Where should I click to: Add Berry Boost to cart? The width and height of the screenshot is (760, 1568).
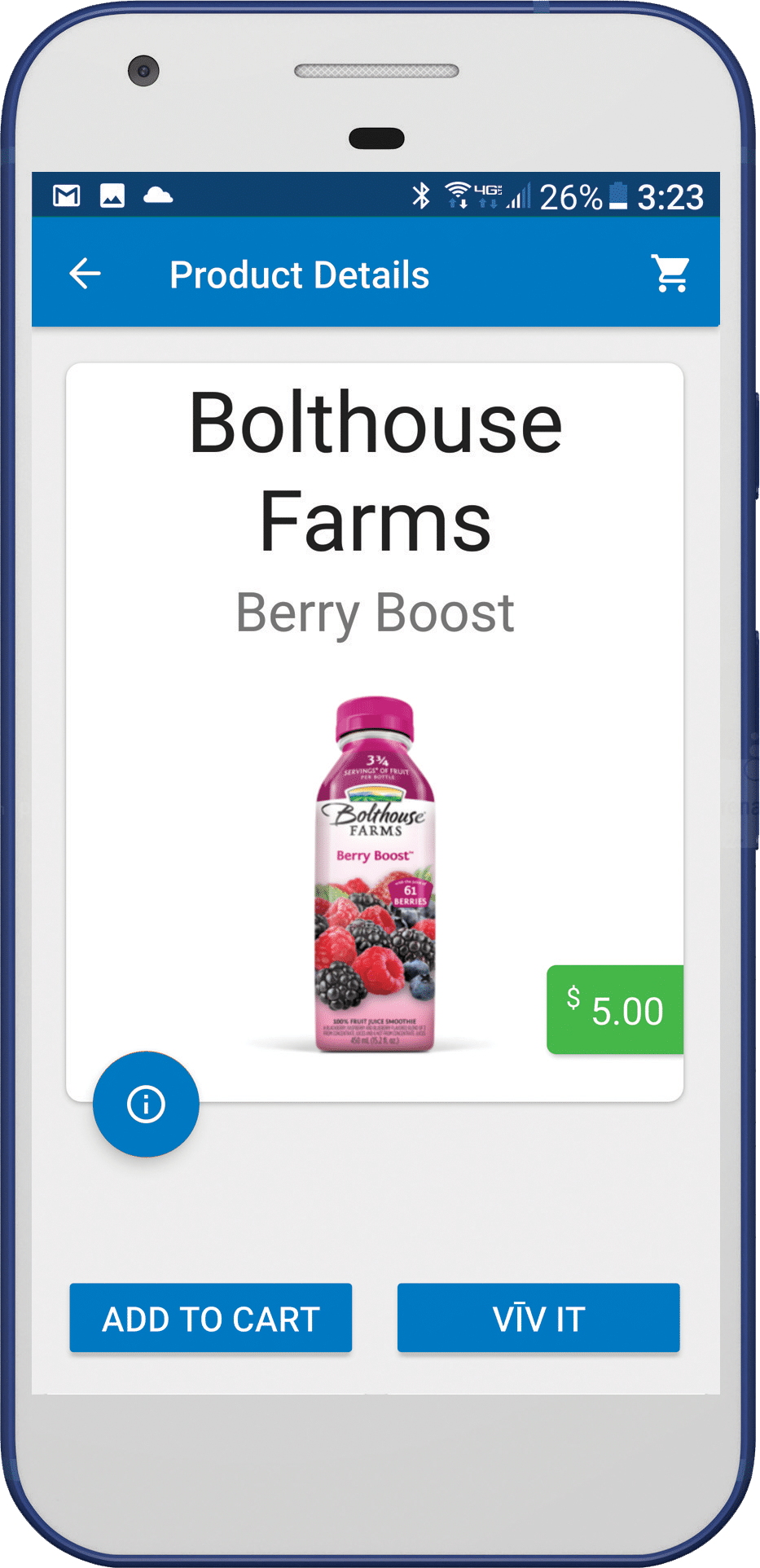210,1318
